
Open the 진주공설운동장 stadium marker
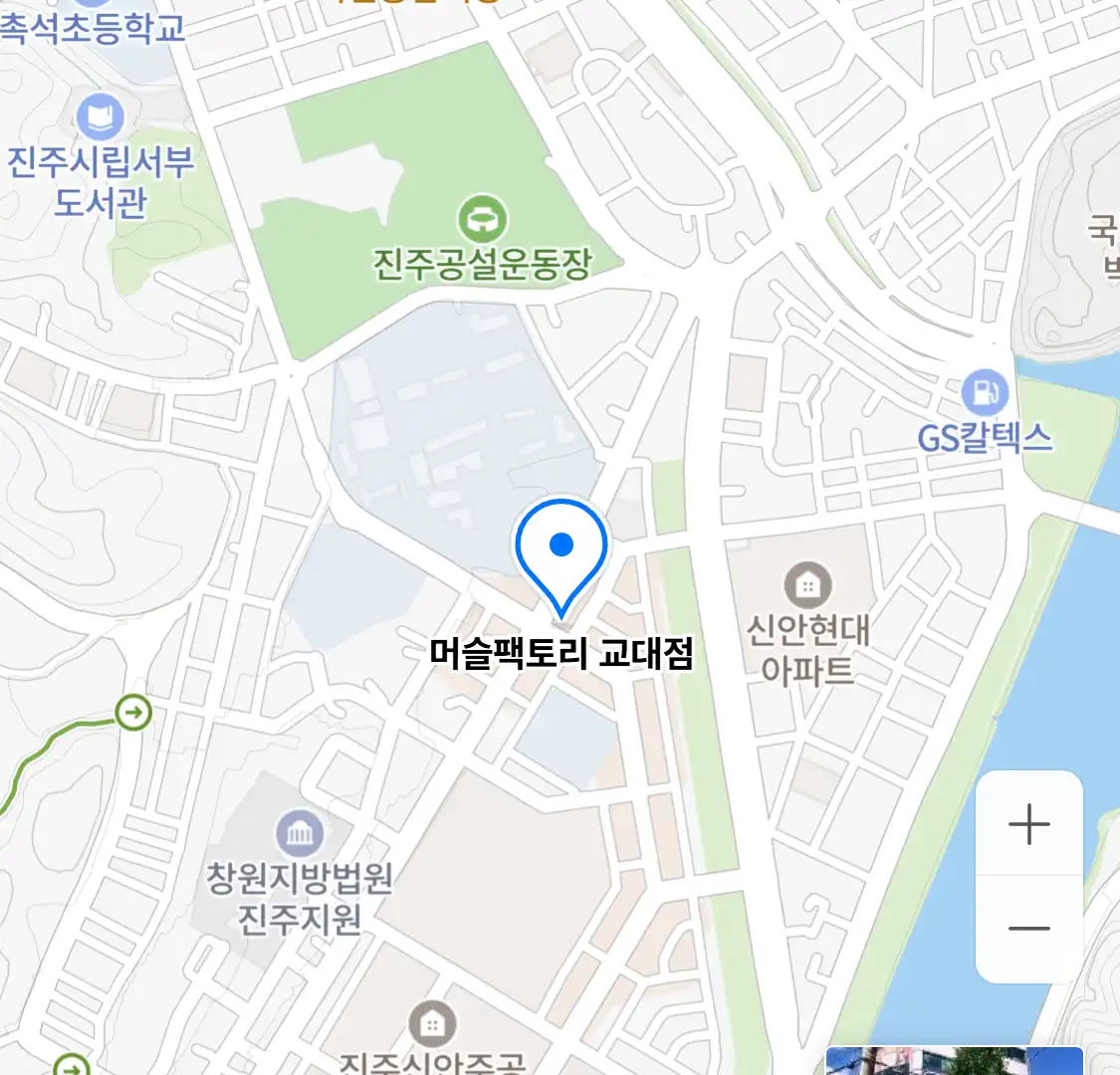pos(482,219)
